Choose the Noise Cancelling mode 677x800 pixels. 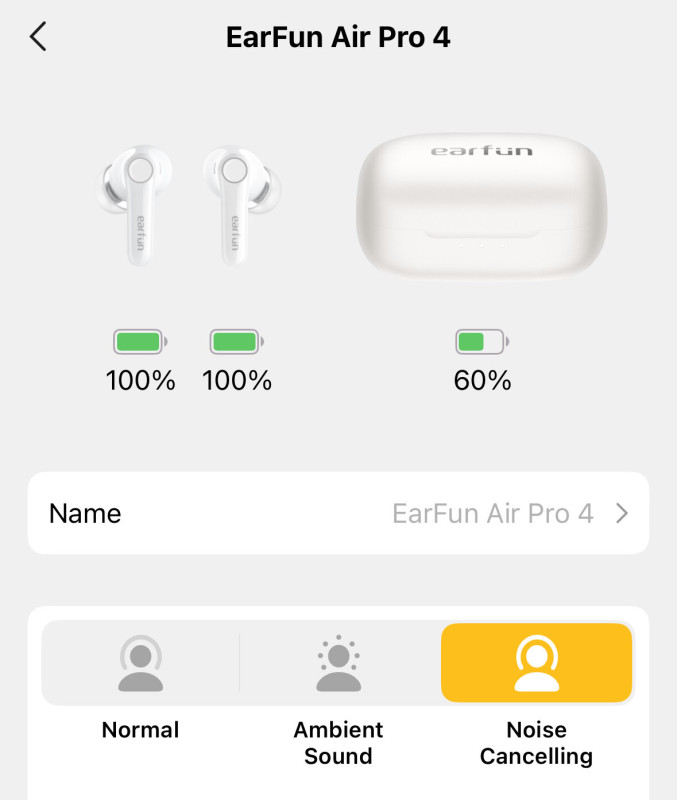pos(536,665)
